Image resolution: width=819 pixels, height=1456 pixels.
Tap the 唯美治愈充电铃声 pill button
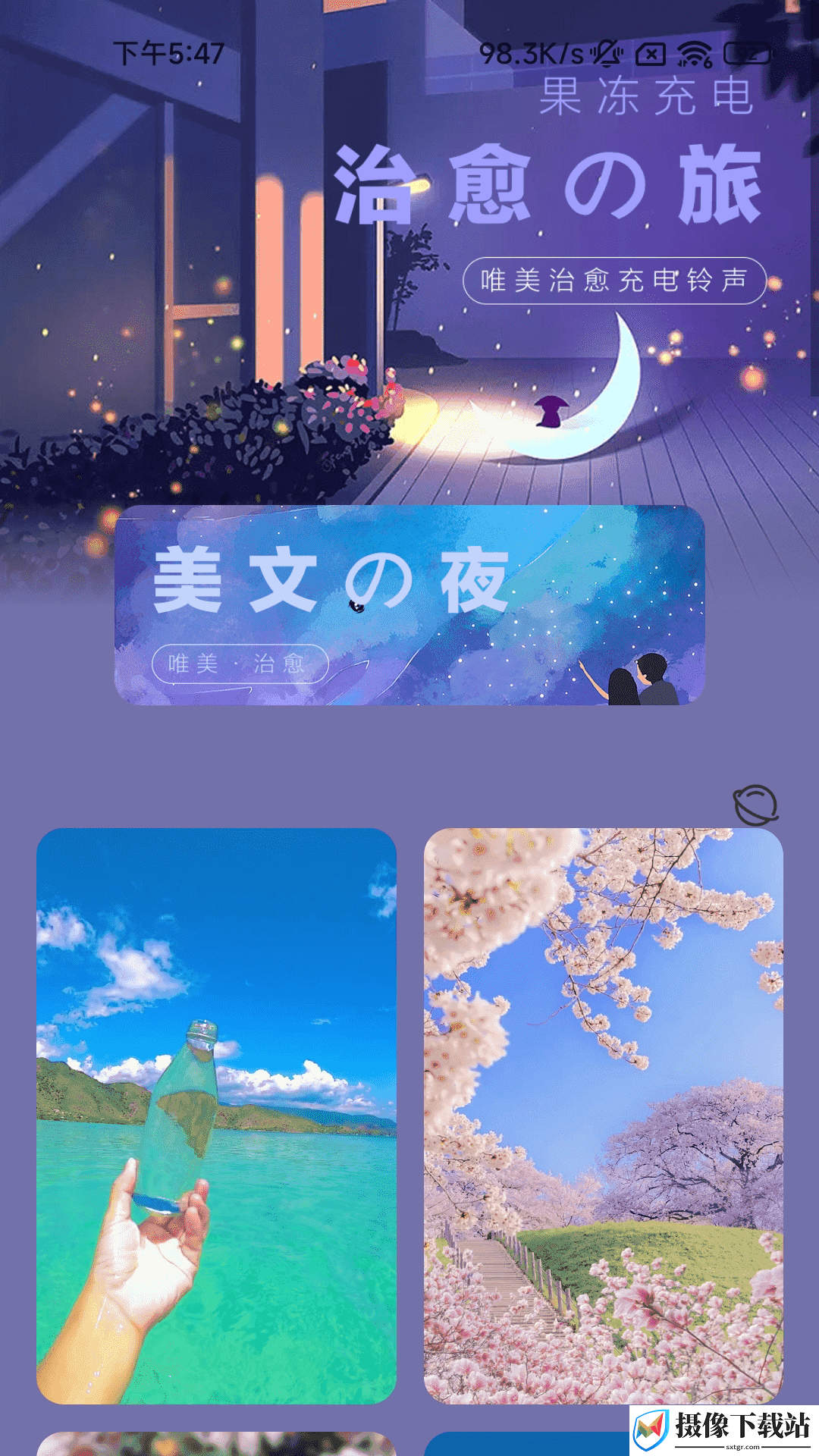coord(614,281)
